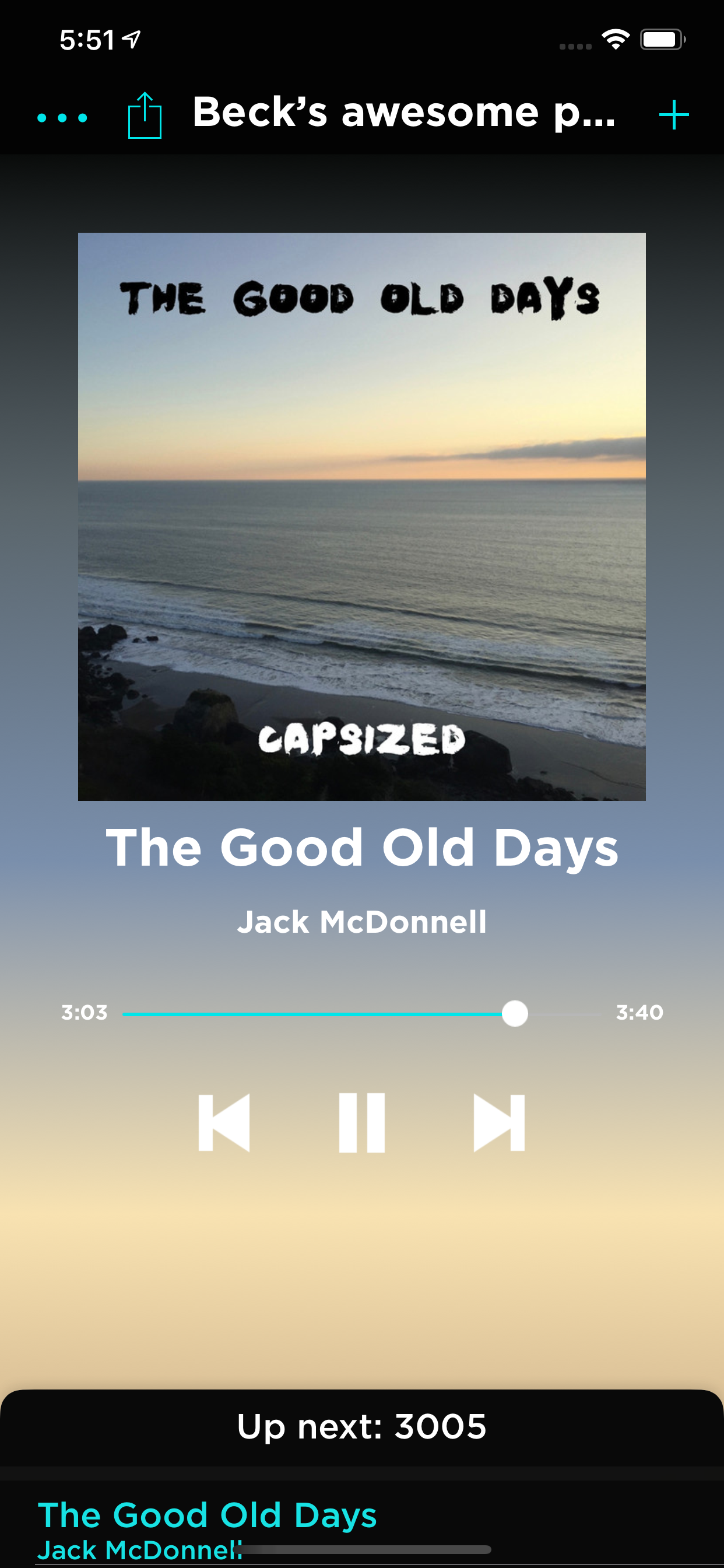Add a song with the plus icon
The height and width of the screenshot is (1568, 724).
pos(673,115)
